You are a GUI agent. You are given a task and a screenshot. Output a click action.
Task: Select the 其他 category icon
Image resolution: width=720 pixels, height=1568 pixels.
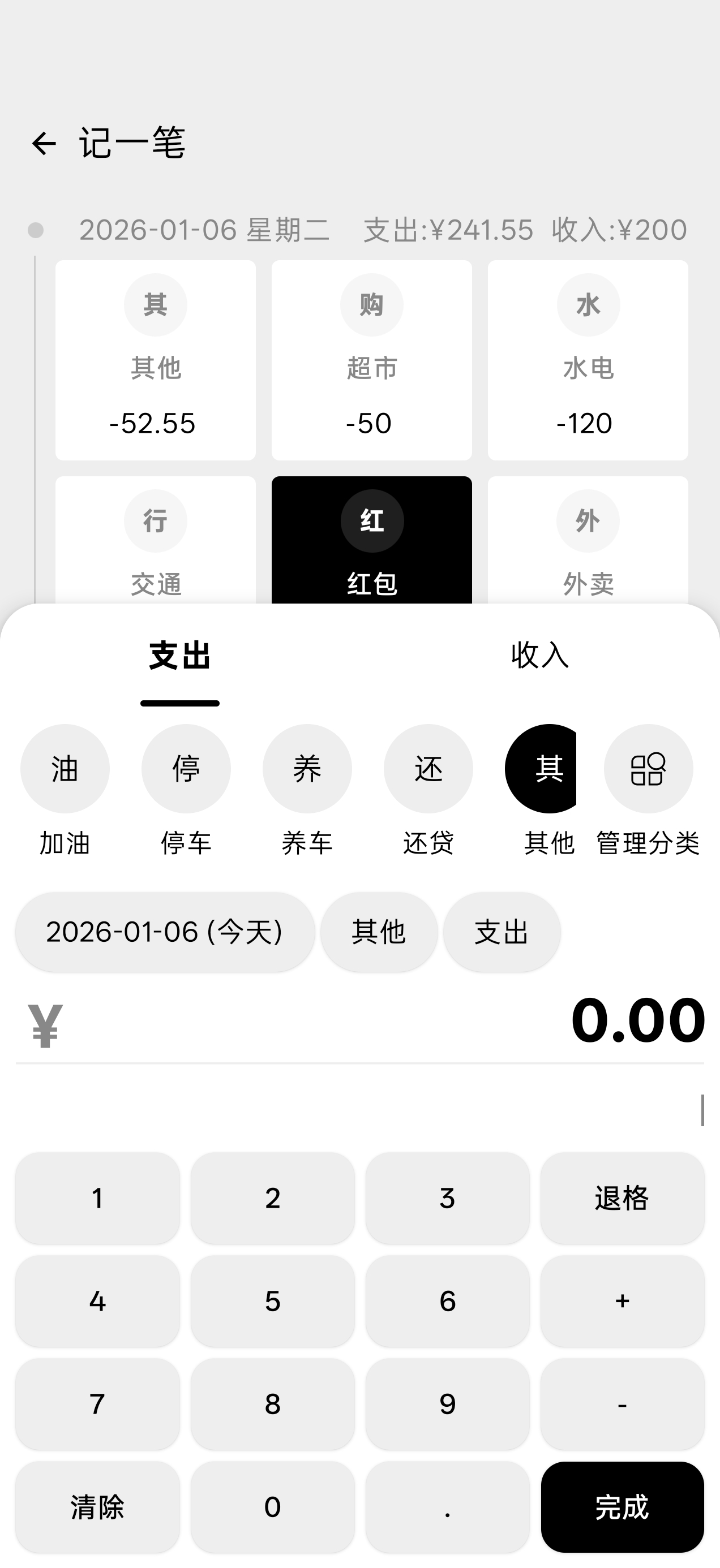(x=549, y=768)
